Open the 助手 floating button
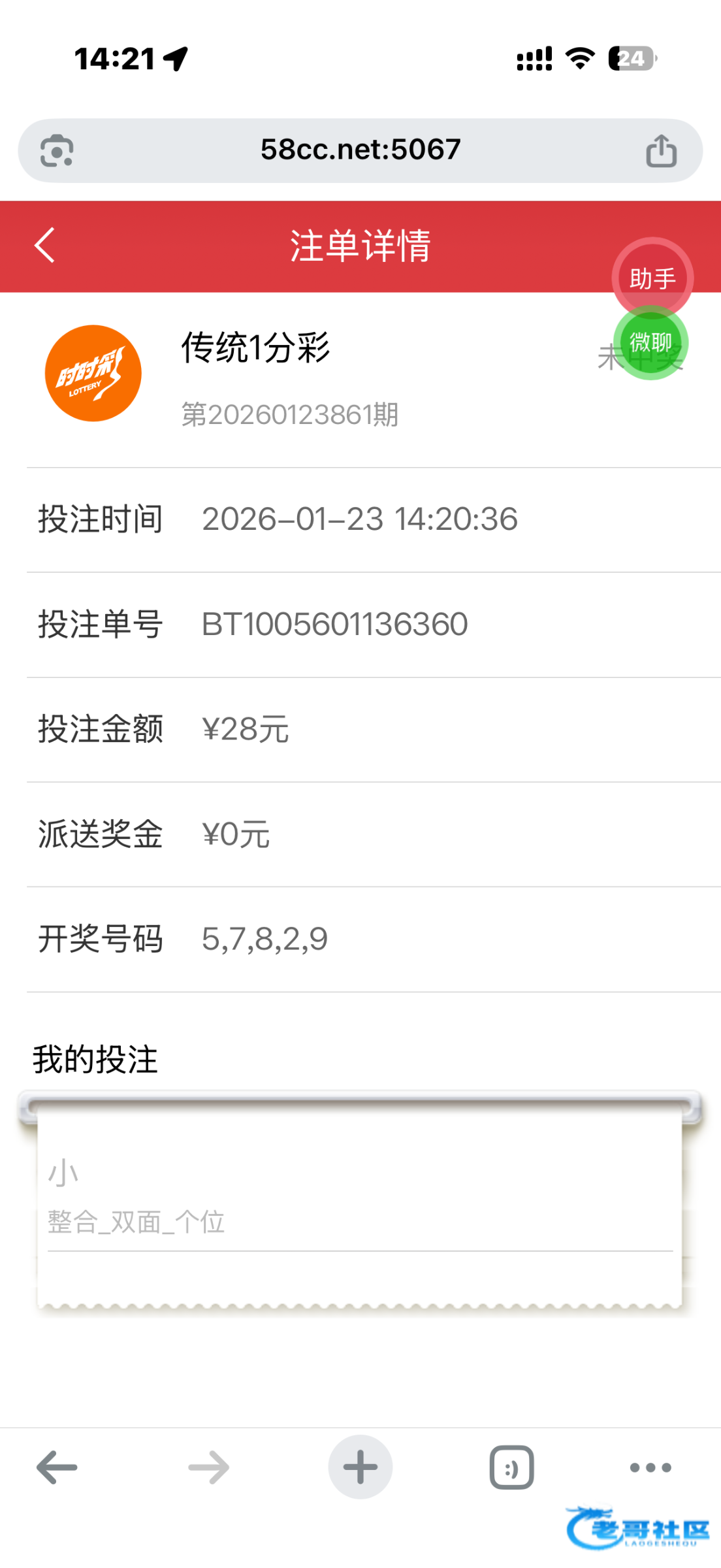This screenshot has height=1568, width=721. click(652, 278)
